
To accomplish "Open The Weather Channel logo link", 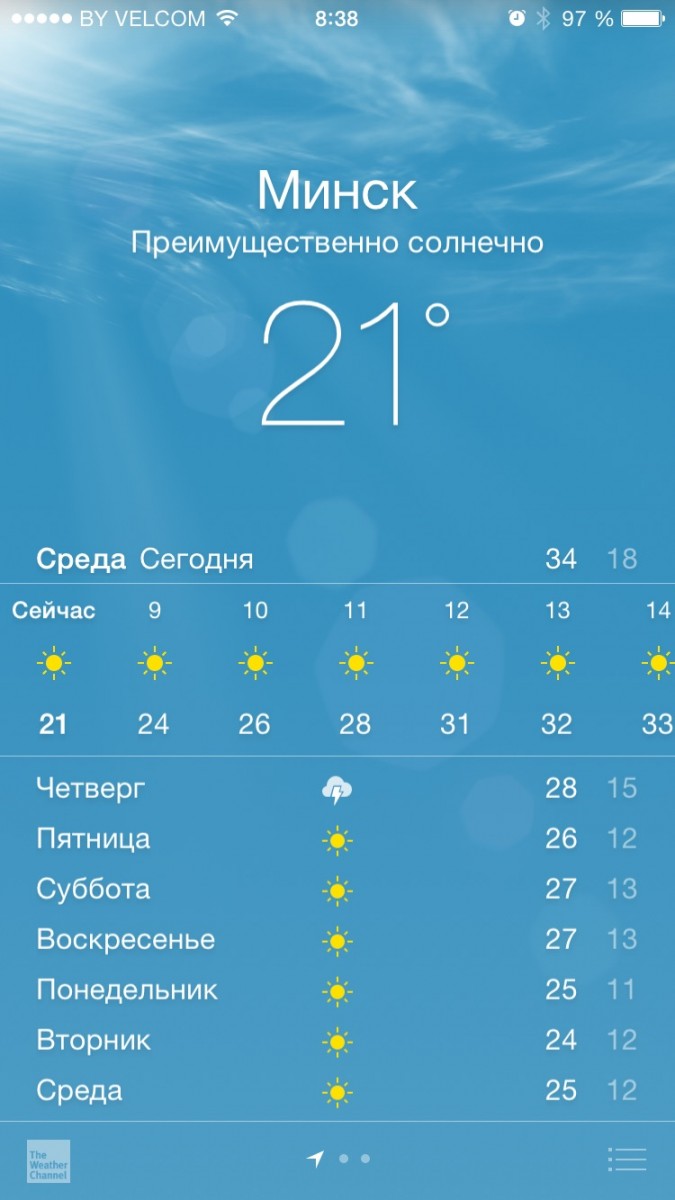I will pyautogui.click(x=48, y=1161).
